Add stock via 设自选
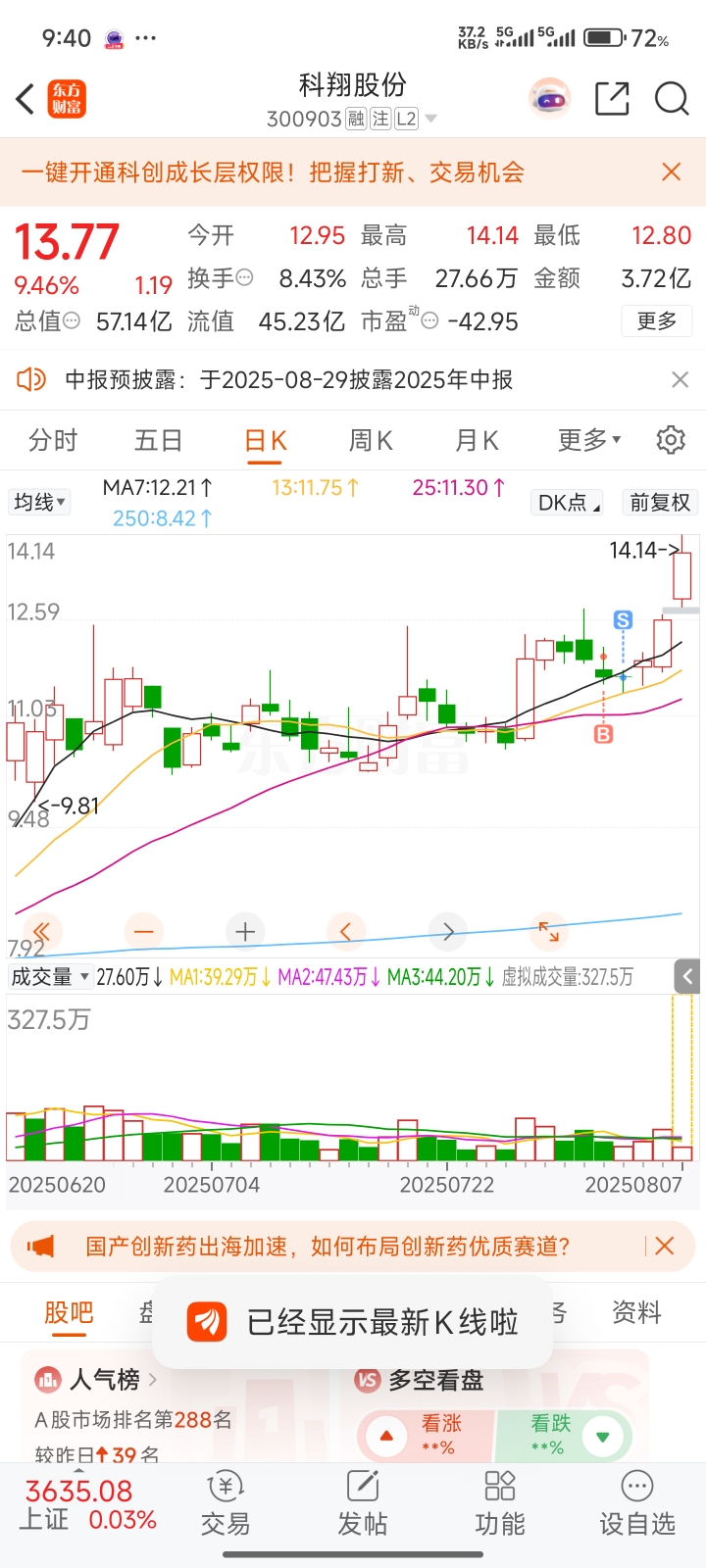This screenshot has height=1568, width=706. click(637, 1504)
